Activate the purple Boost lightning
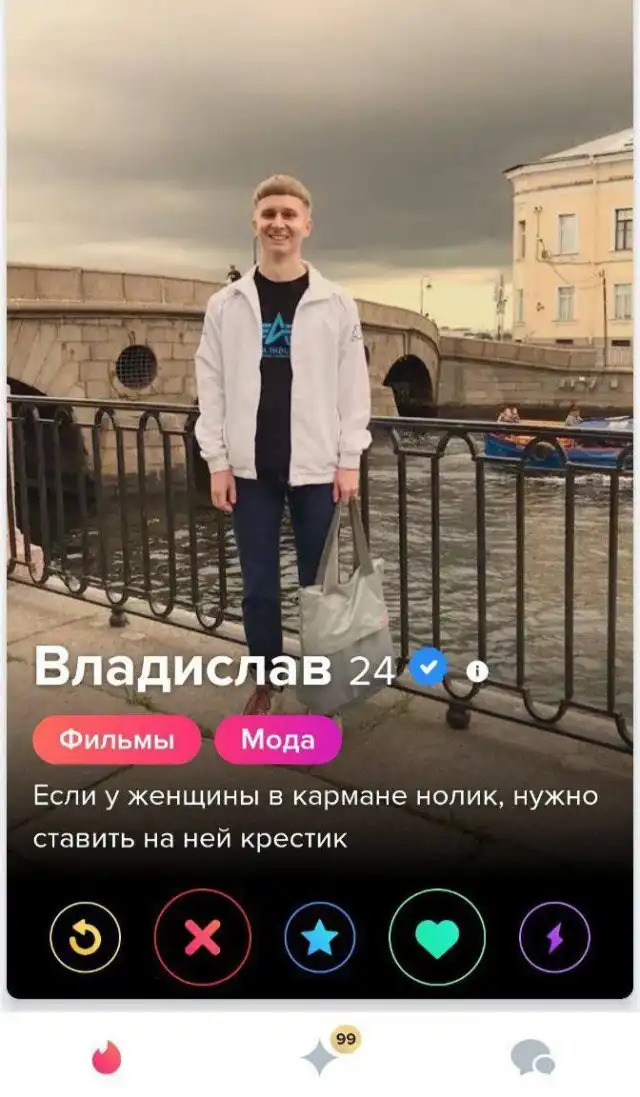Image resolution: width=640 pixels, height=1097 pixels. [x=554, y=937]
